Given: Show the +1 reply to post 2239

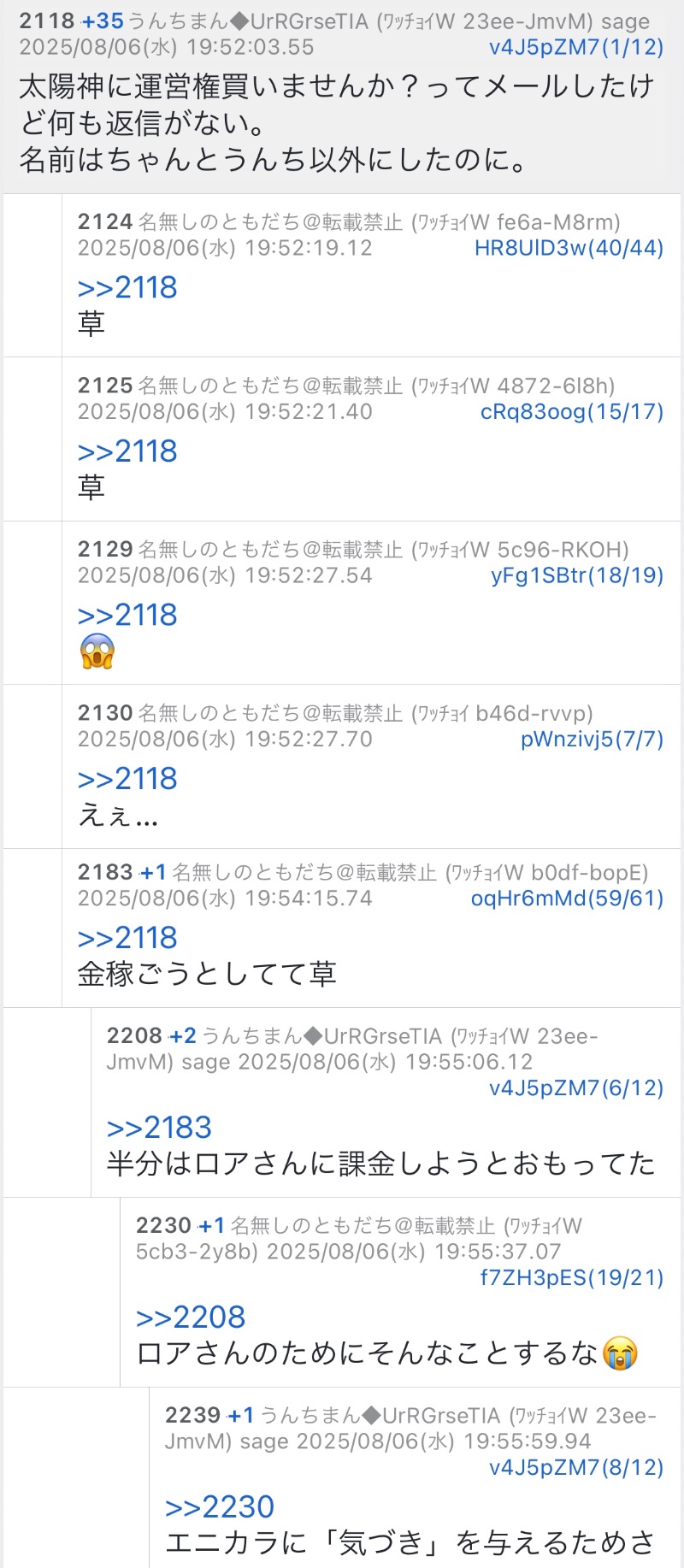Looking at the screenshot, I should click(241, 1416).
